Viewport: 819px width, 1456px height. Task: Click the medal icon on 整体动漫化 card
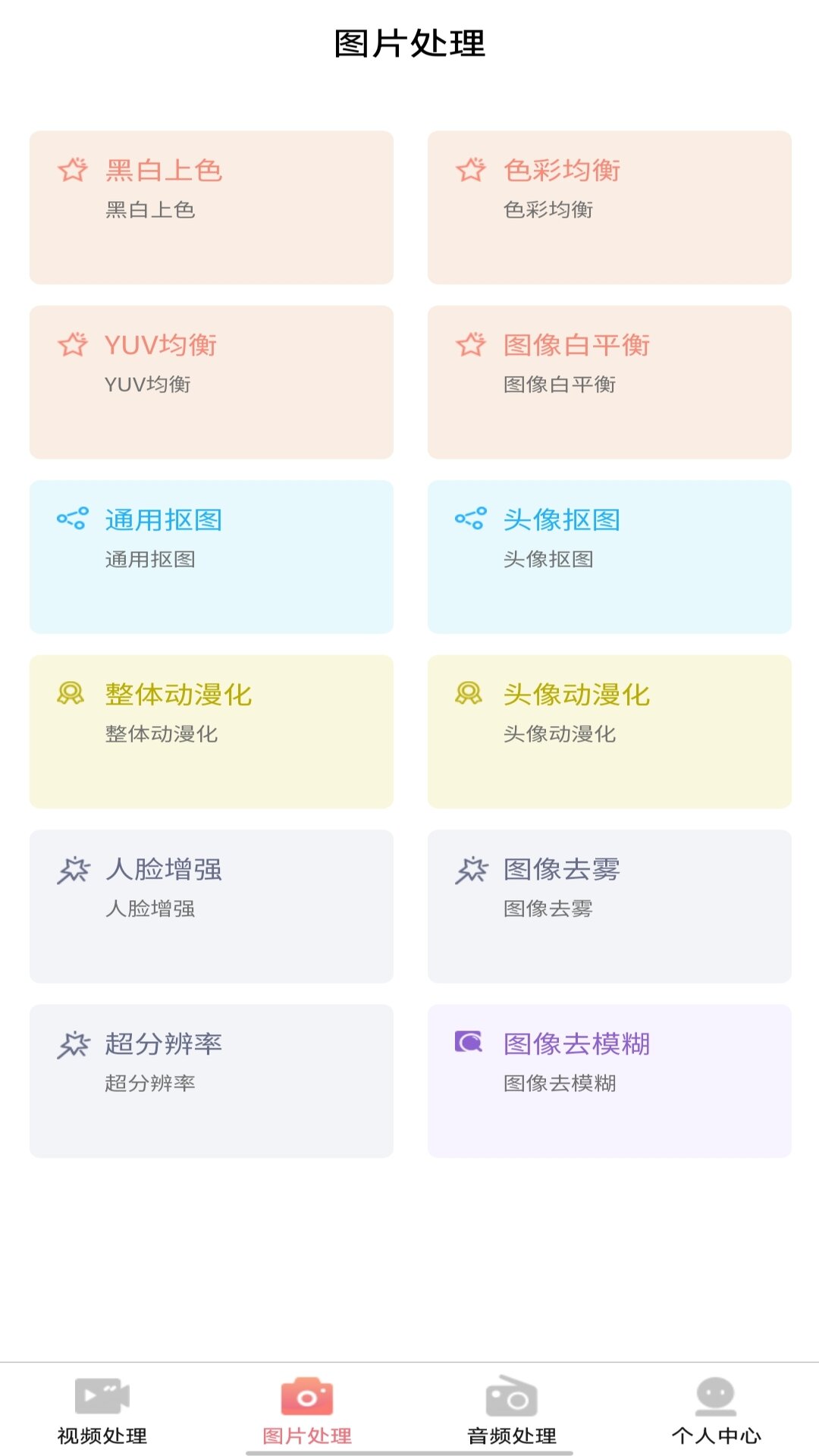point(72,694)
